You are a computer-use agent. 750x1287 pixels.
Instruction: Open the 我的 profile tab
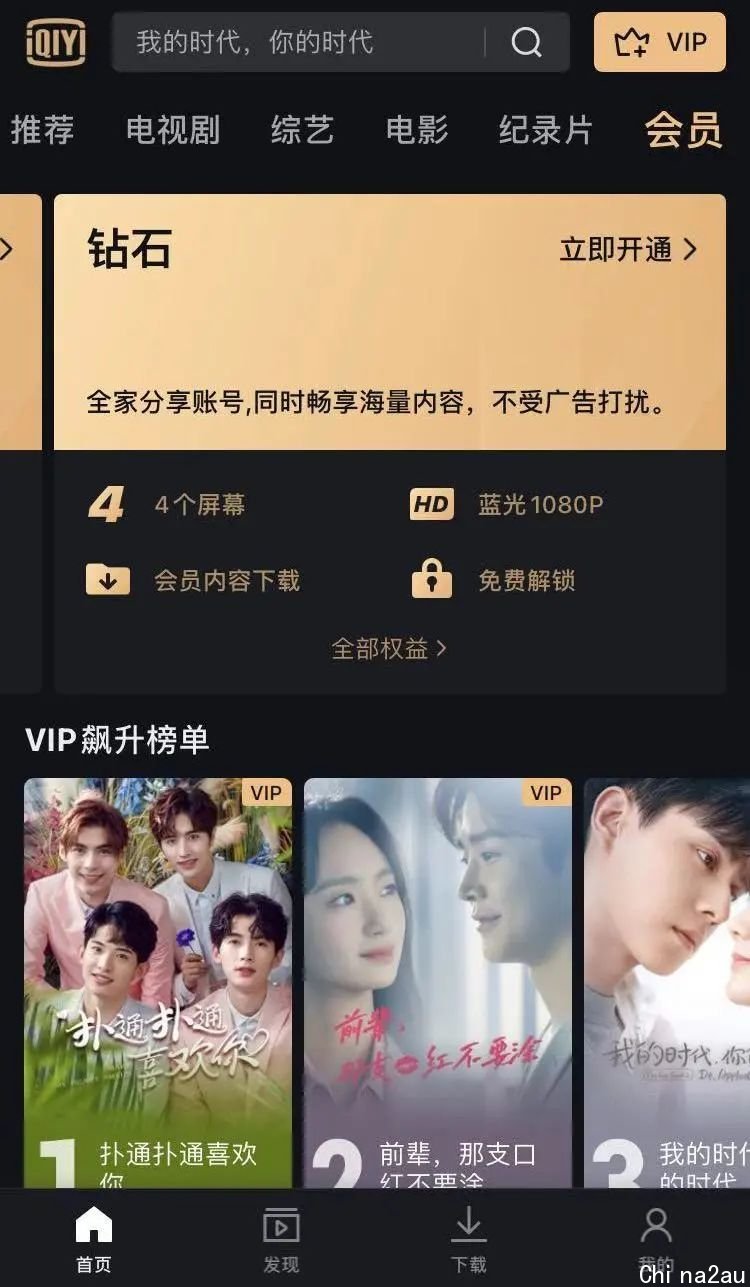(656, 1239)
